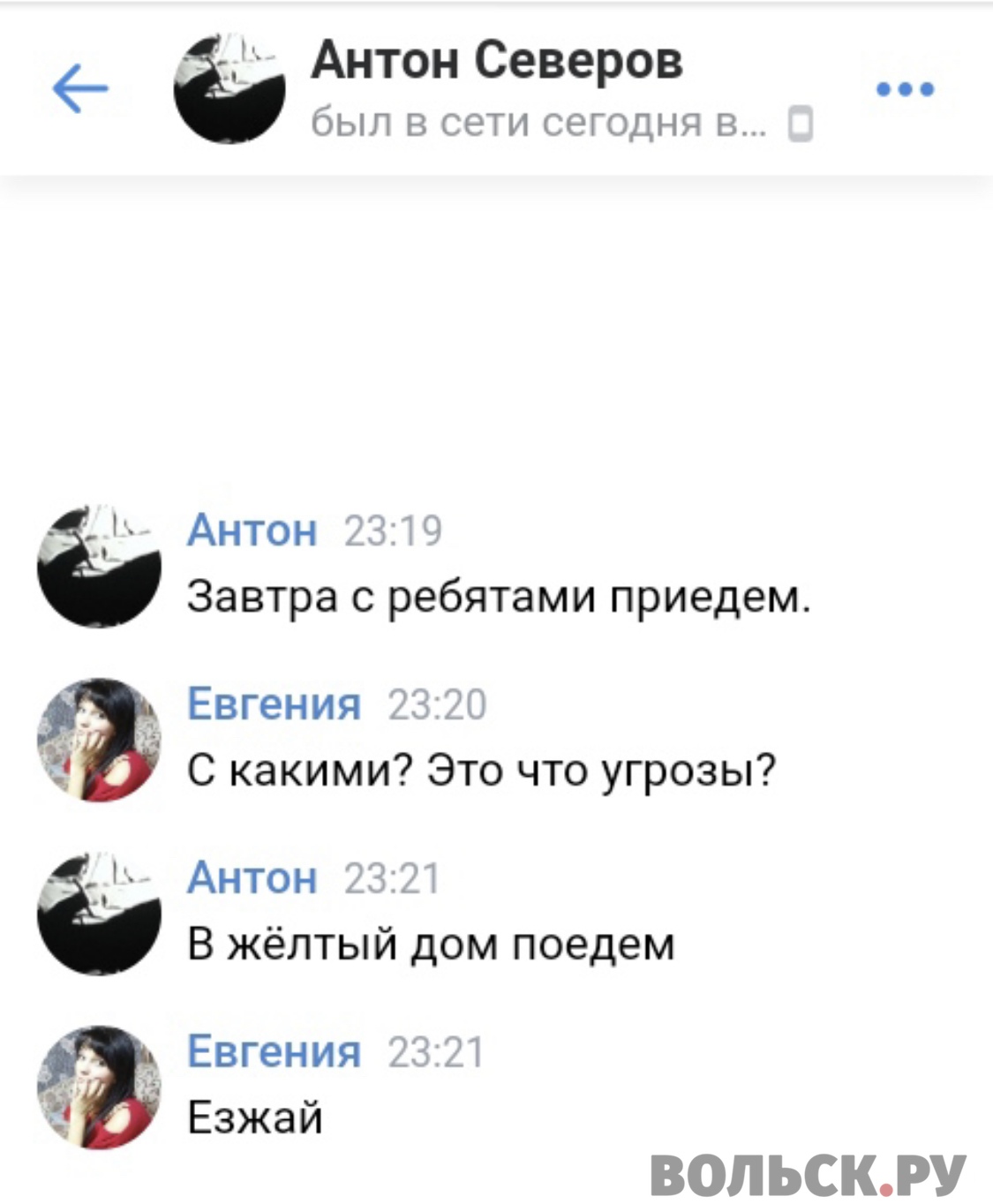Open the three-dot overflow menu
The height and width of the screenshot is (1204, 993).
click(x=905, y=89)
